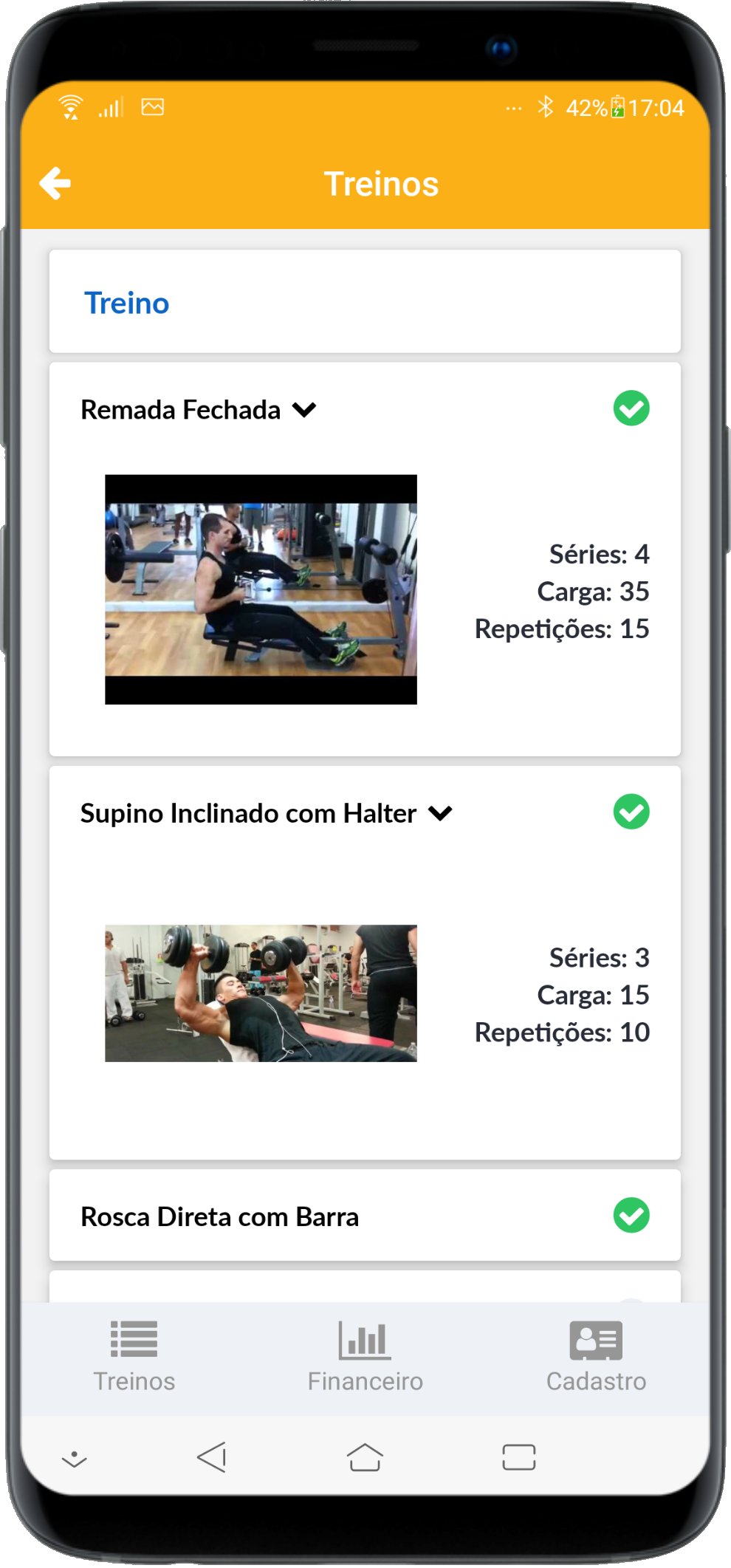Toggle the Rosca Direta com Barra checkmark
Screen dimensions: 731x1568
tap(631, 1215)
